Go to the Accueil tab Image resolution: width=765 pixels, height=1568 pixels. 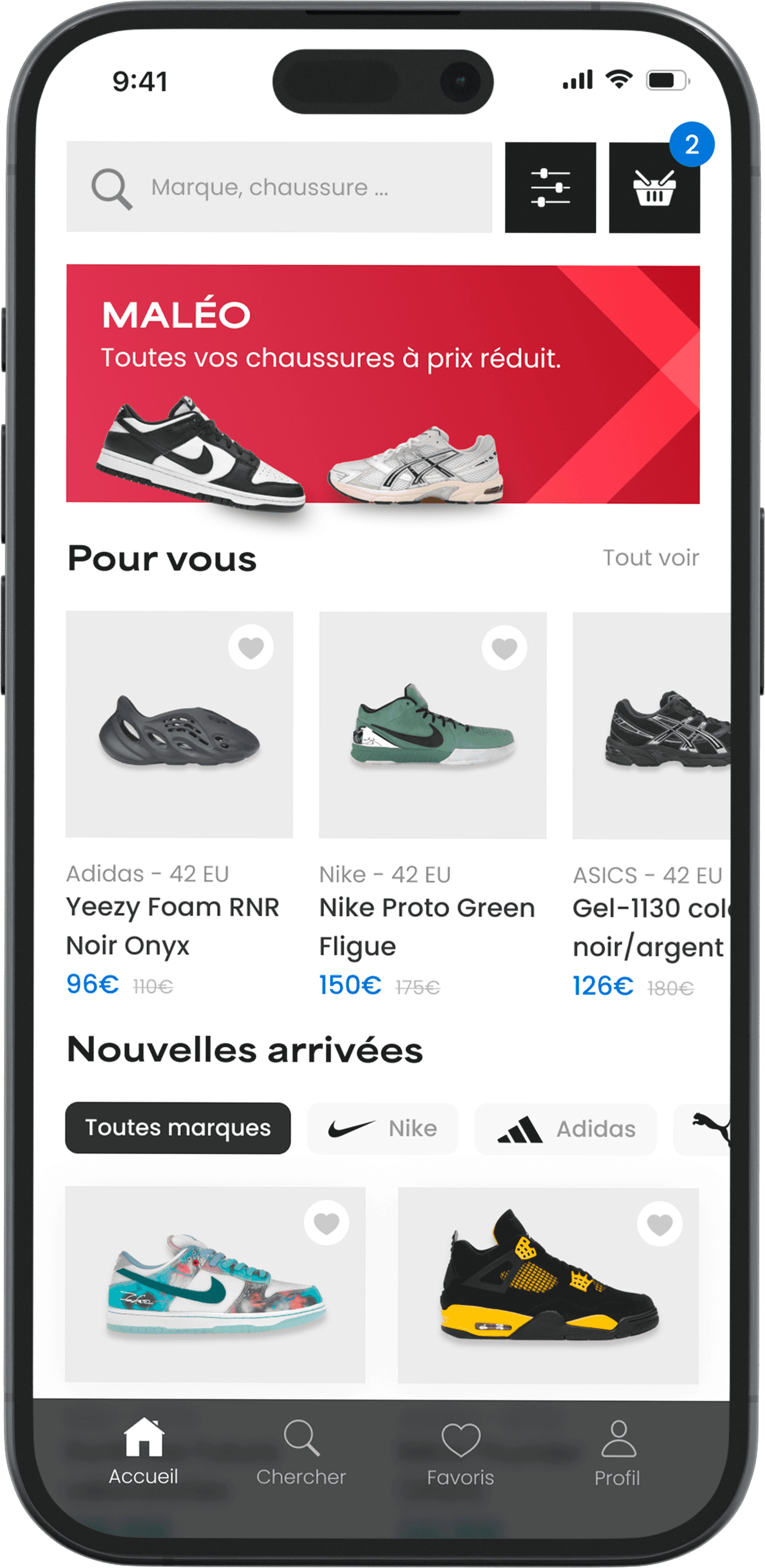pyautogui.click(x=144, y=1452)
